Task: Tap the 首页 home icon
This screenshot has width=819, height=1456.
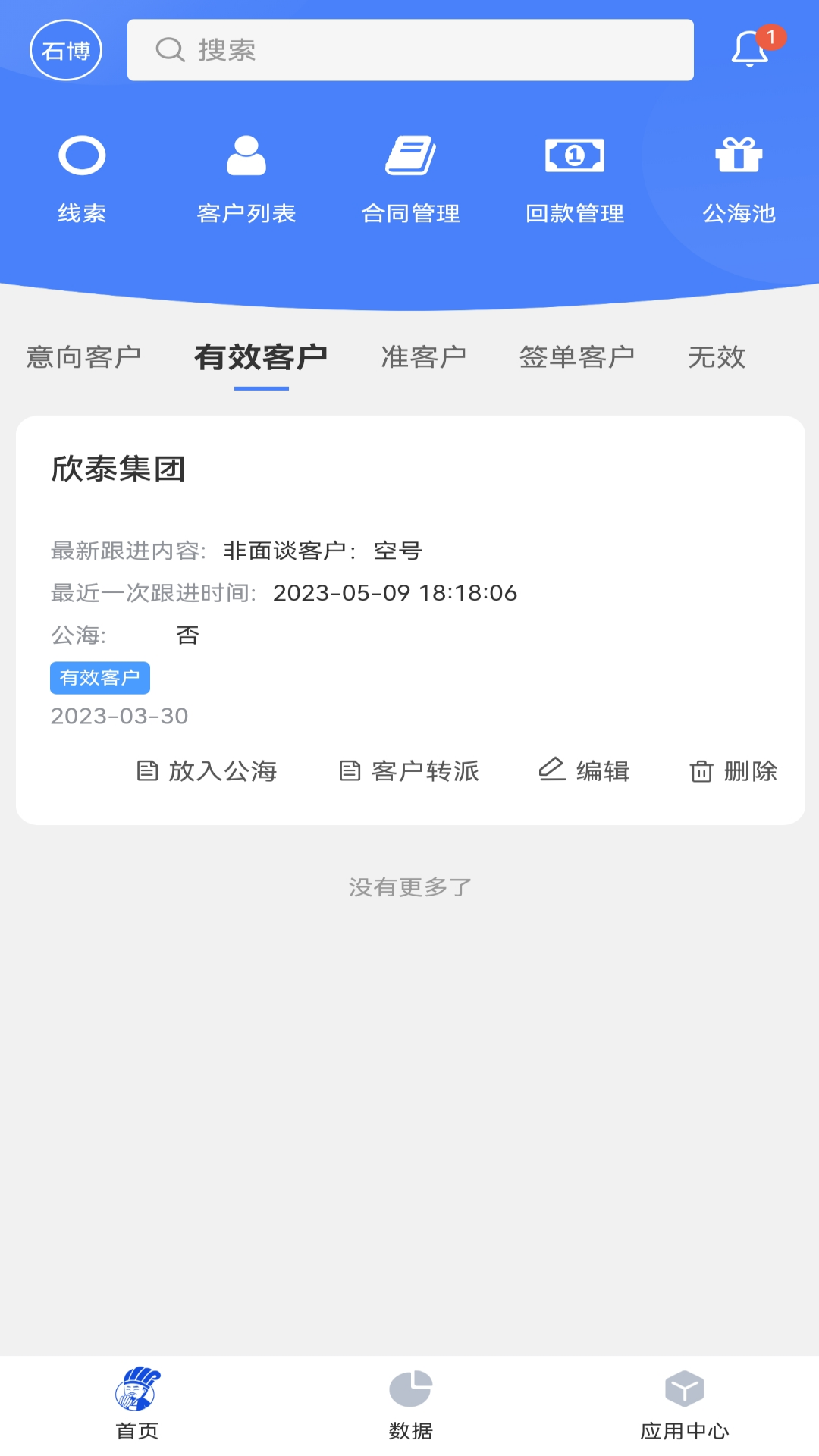Action: (x=138, y=1401)
